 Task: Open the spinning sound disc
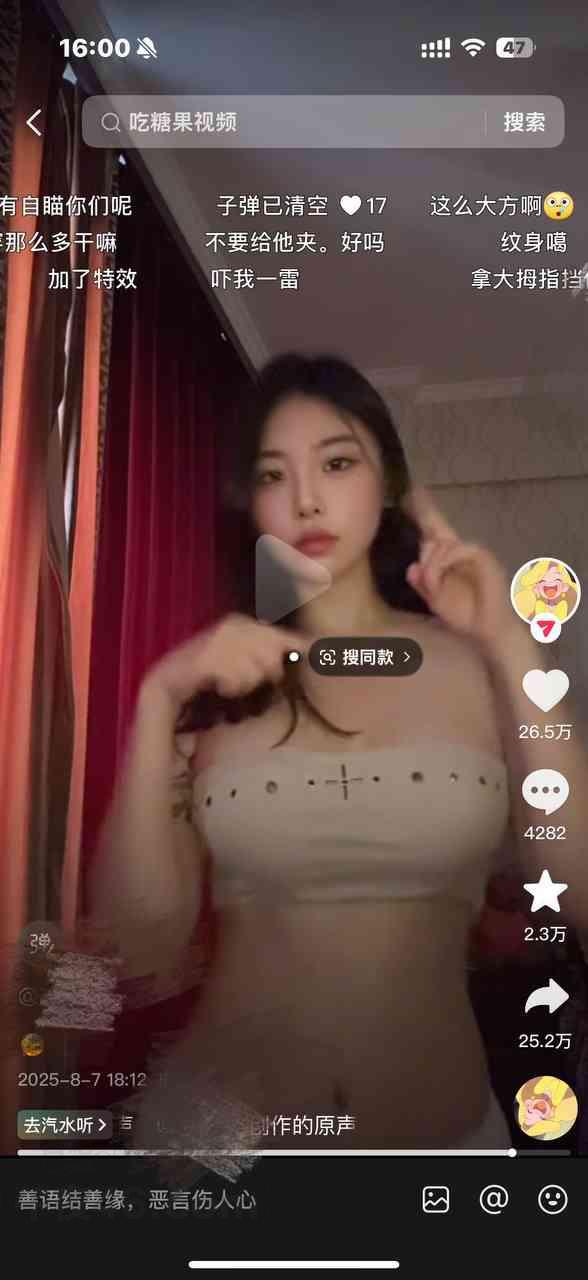point(546,1109)
